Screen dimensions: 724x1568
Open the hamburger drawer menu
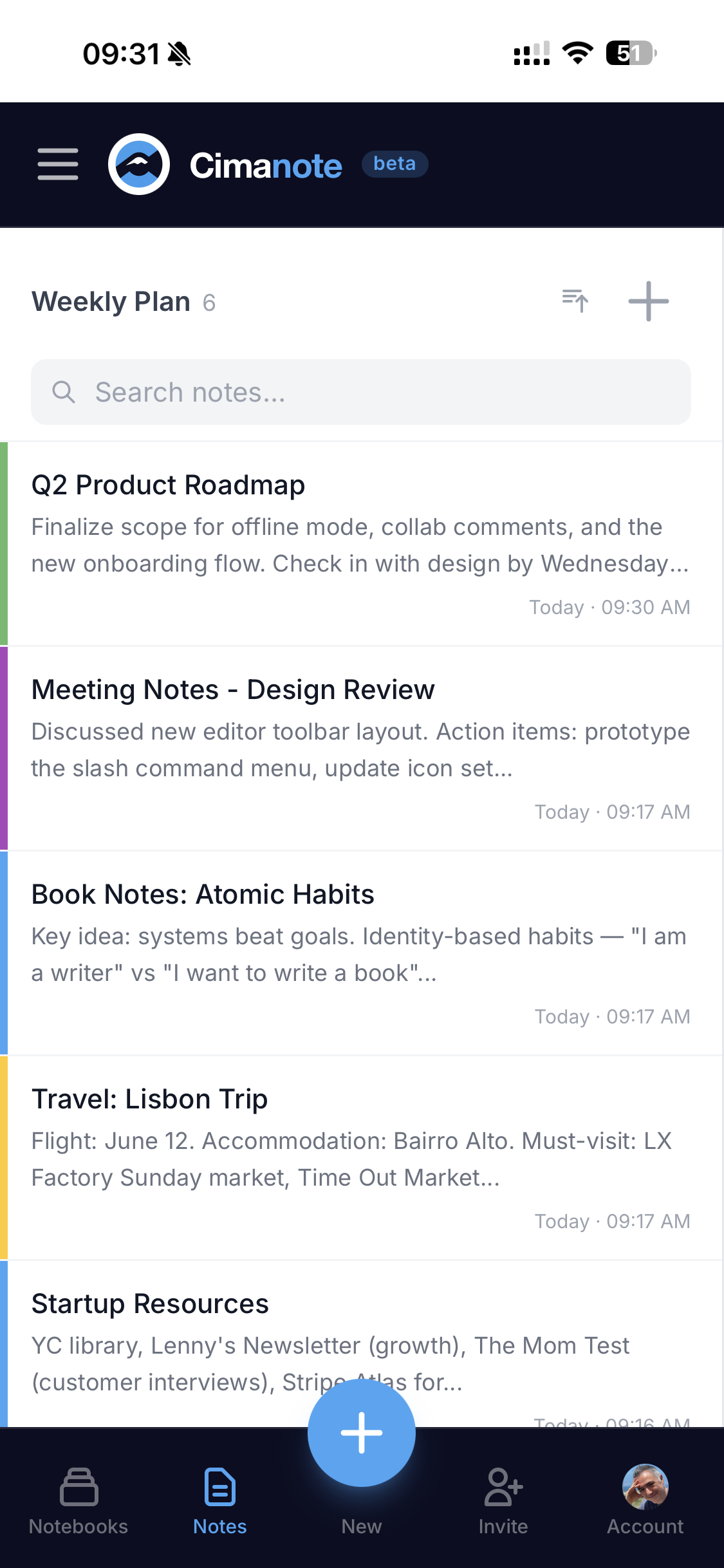[58, 164]
